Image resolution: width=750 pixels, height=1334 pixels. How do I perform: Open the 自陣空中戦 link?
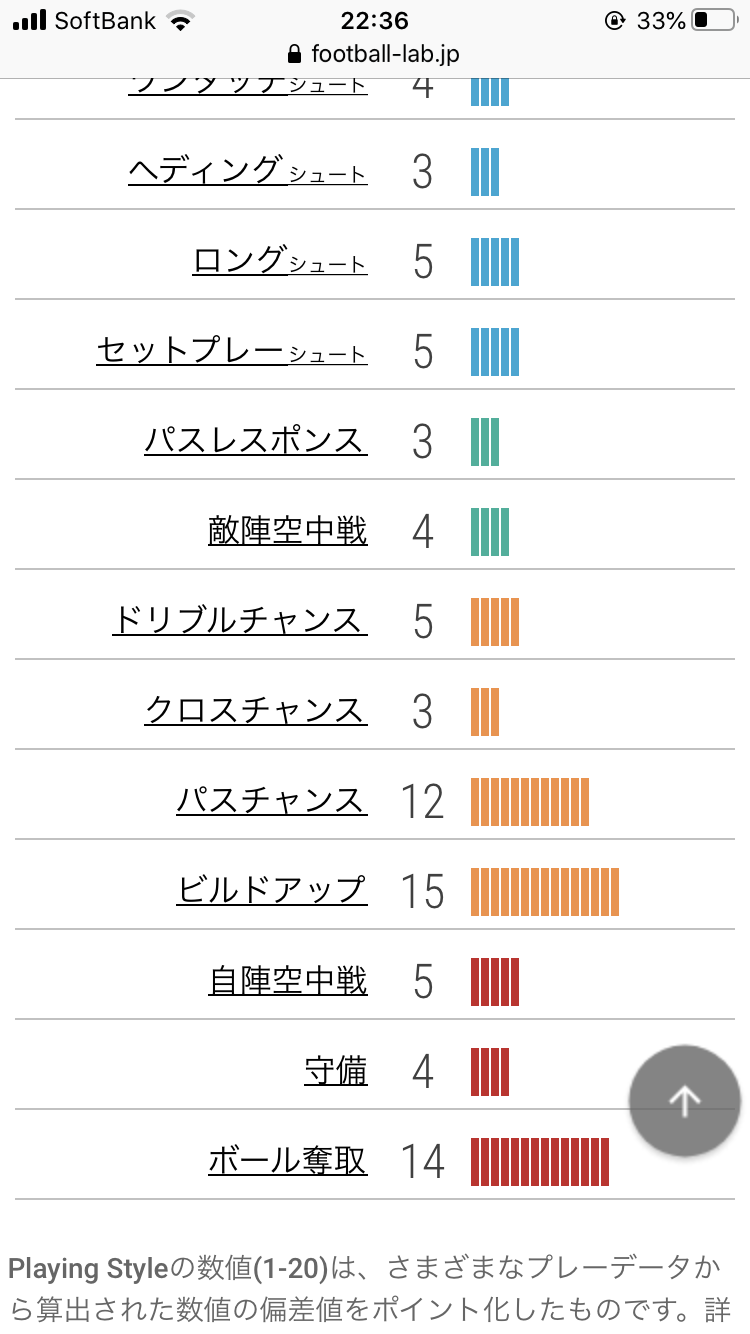pyautogui.click(x=288, y=981)
